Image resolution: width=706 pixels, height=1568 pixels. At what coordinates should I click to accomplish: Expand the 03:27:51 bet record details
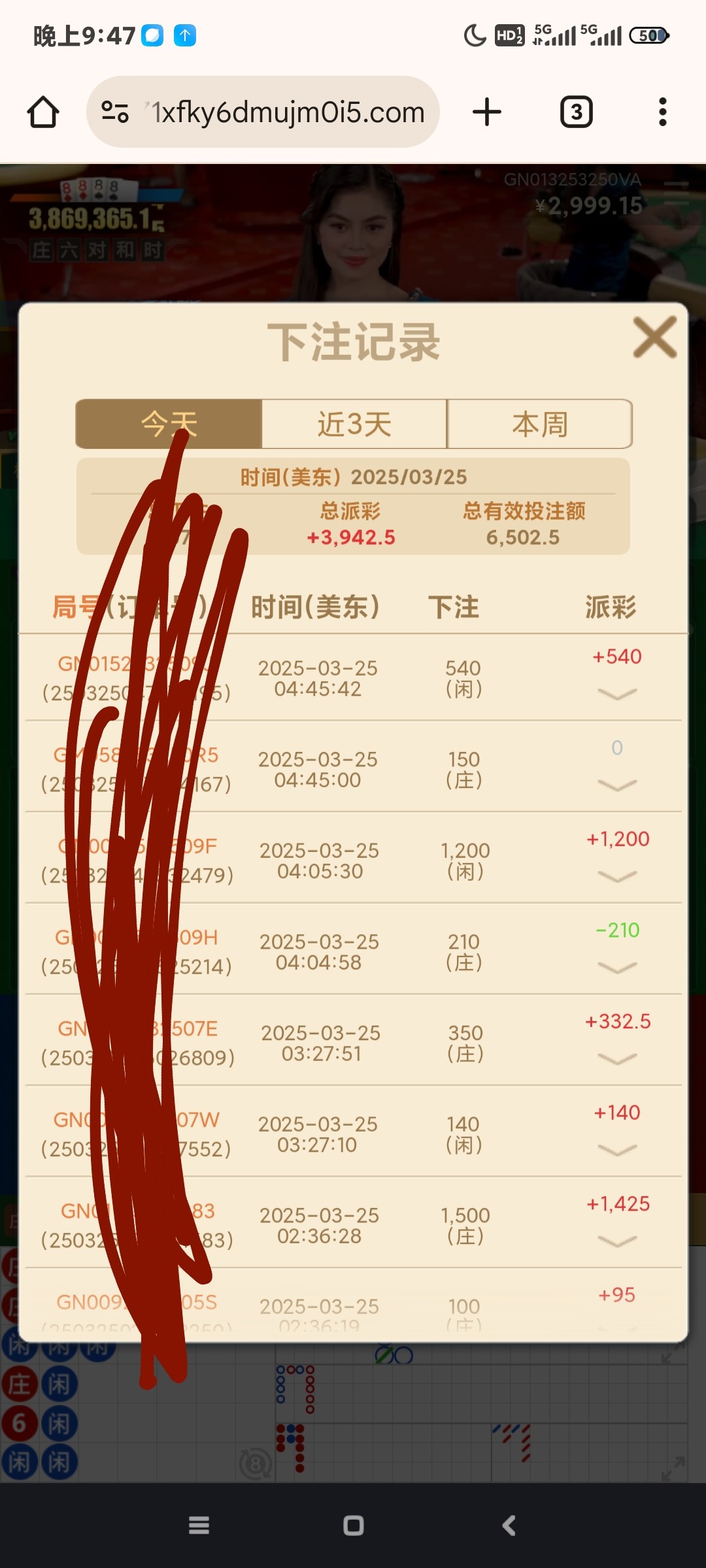[616, 1058]
